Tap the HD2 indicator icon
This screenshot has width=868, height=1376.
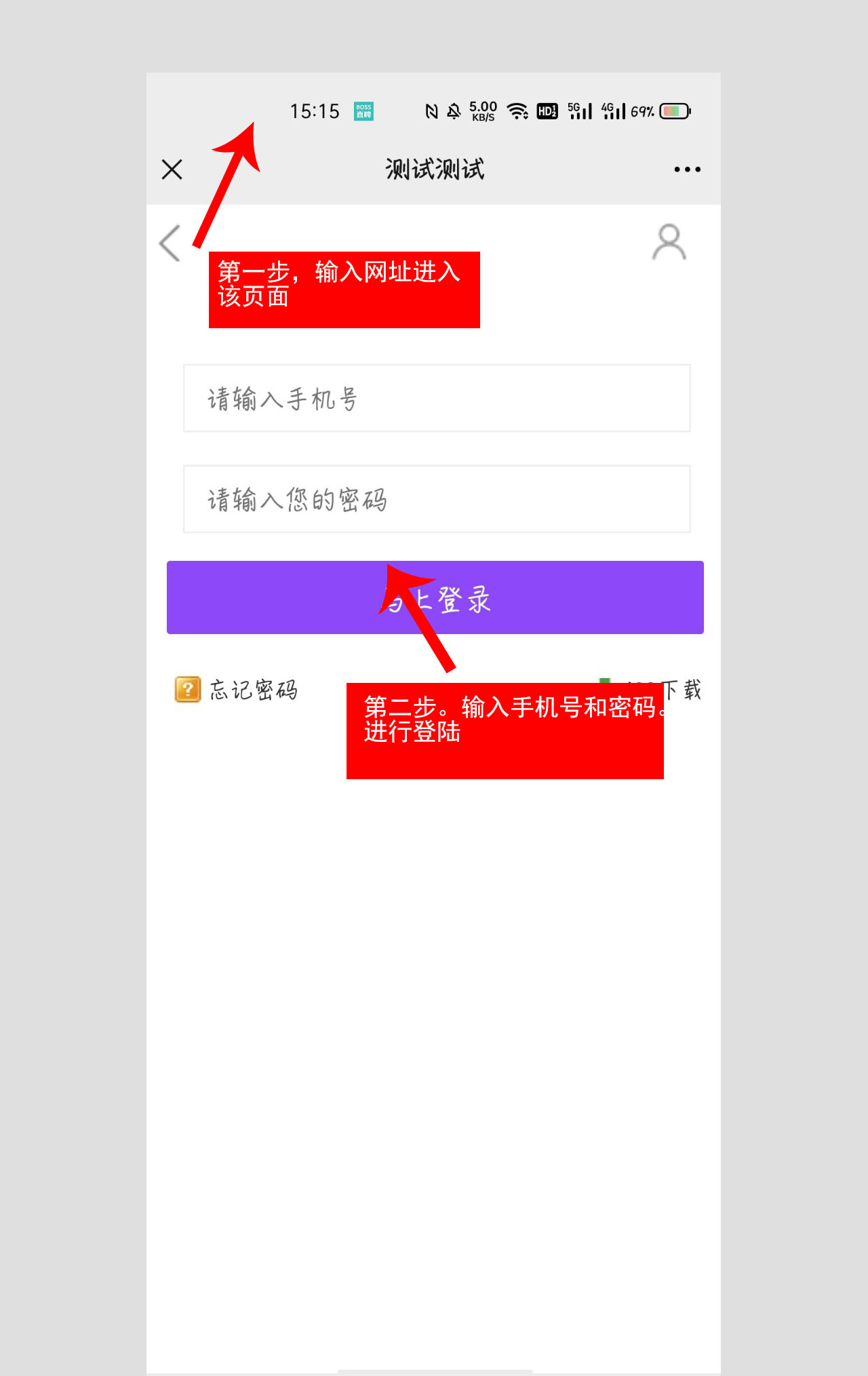(547, 111)
